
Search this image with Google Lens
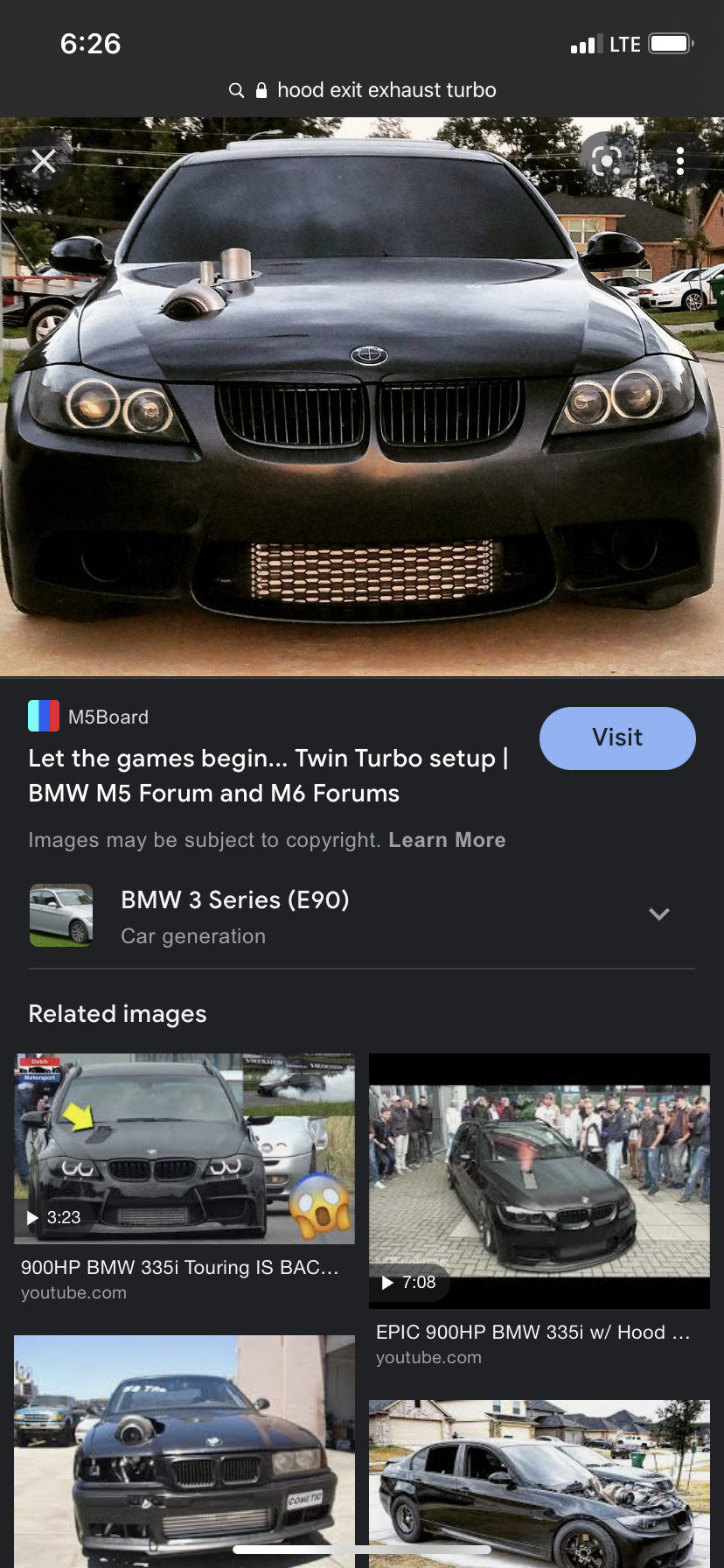pos(606,160)
